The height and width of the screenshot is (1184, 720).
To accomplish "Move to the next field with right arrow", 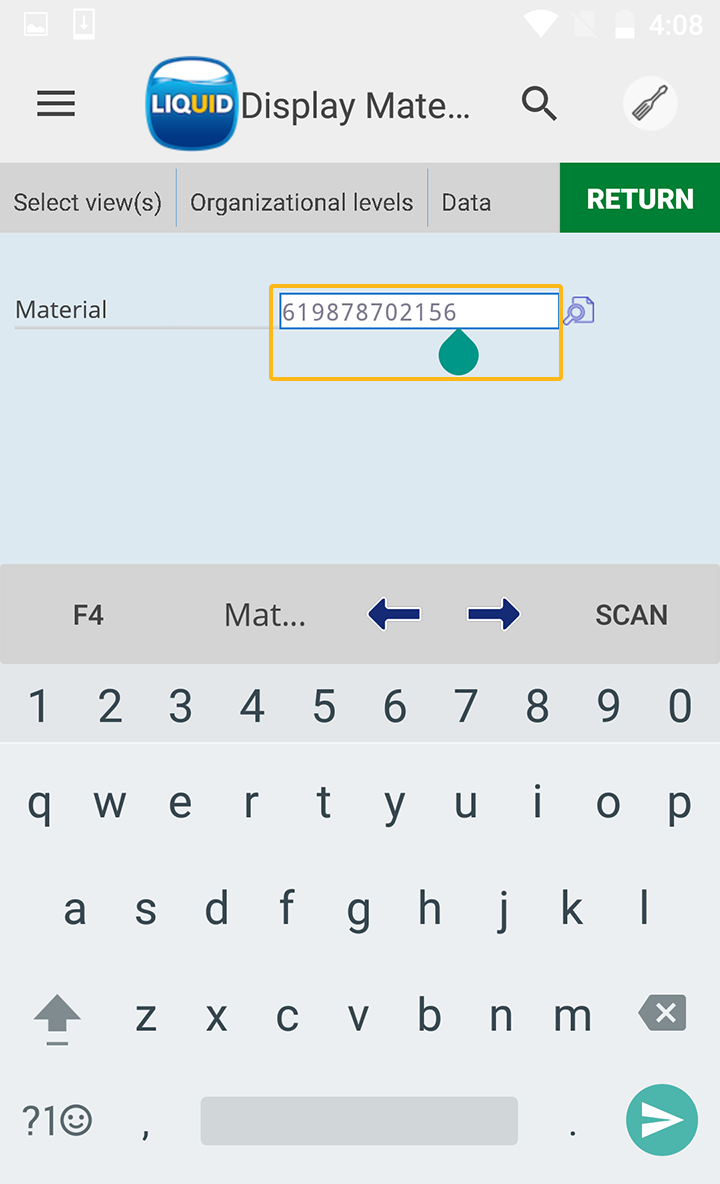I will (494, 614).
